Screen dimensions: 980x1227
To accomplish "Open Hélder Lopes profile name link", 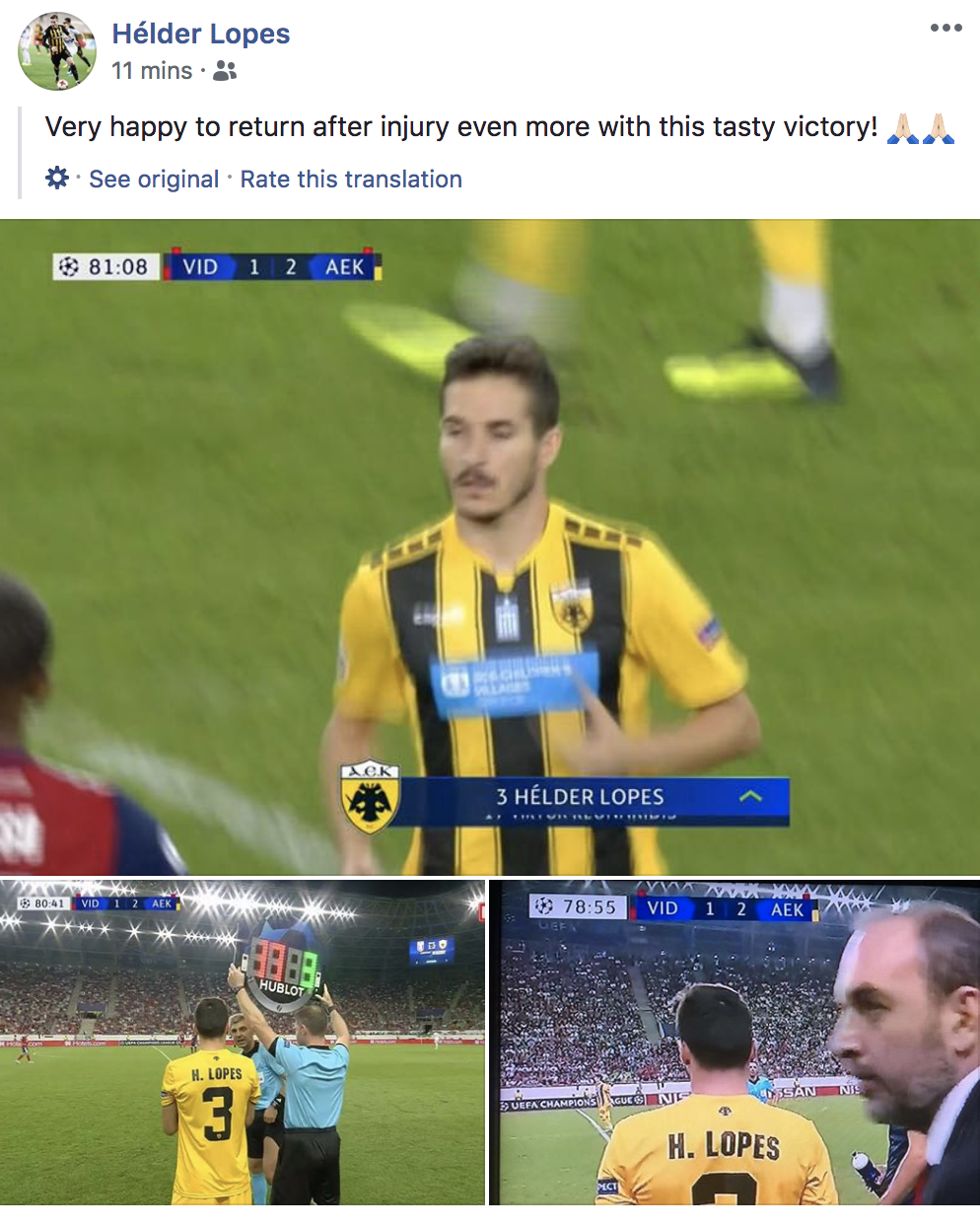I will pyautogui.click(x=200, y=34).
